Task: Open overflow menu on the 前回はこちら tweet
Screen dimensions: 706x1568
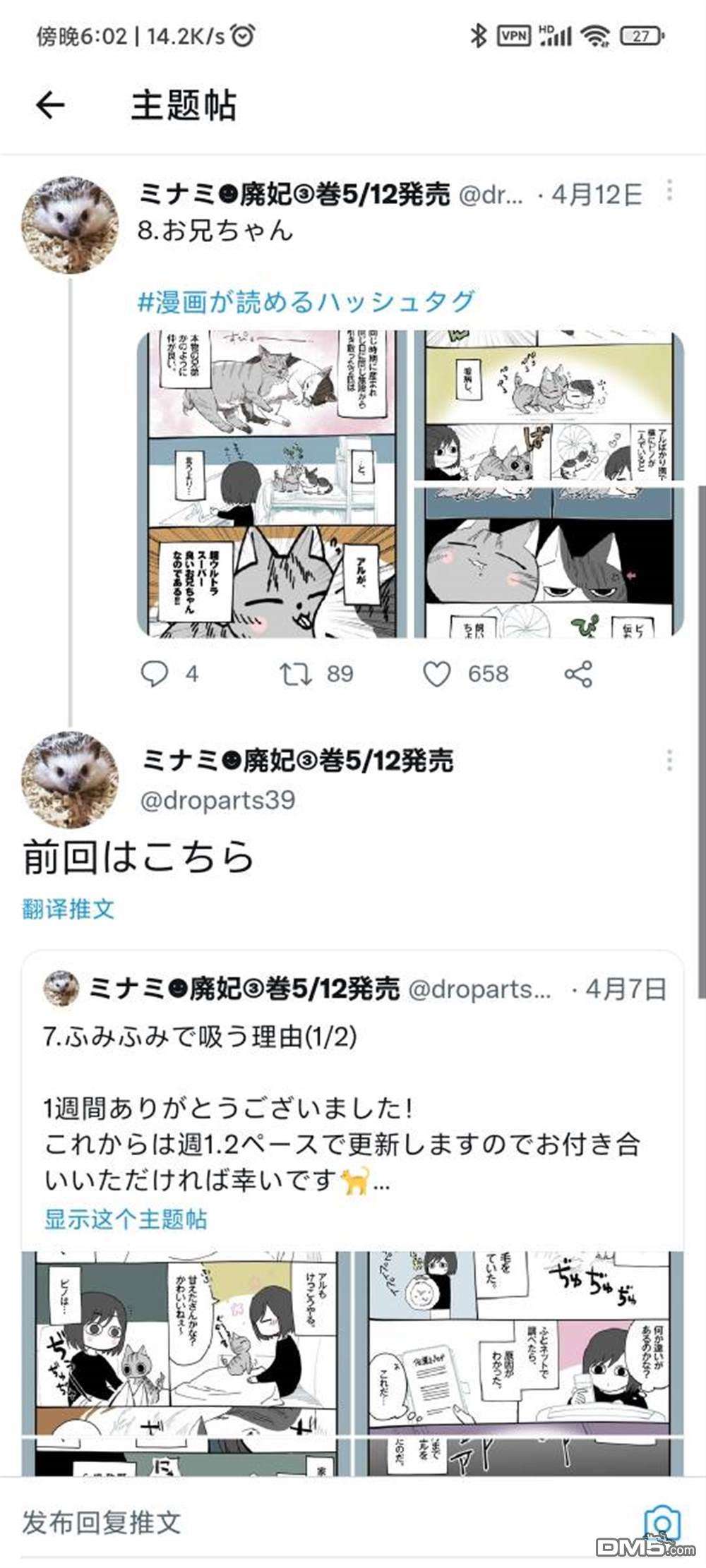Action: 669,761
